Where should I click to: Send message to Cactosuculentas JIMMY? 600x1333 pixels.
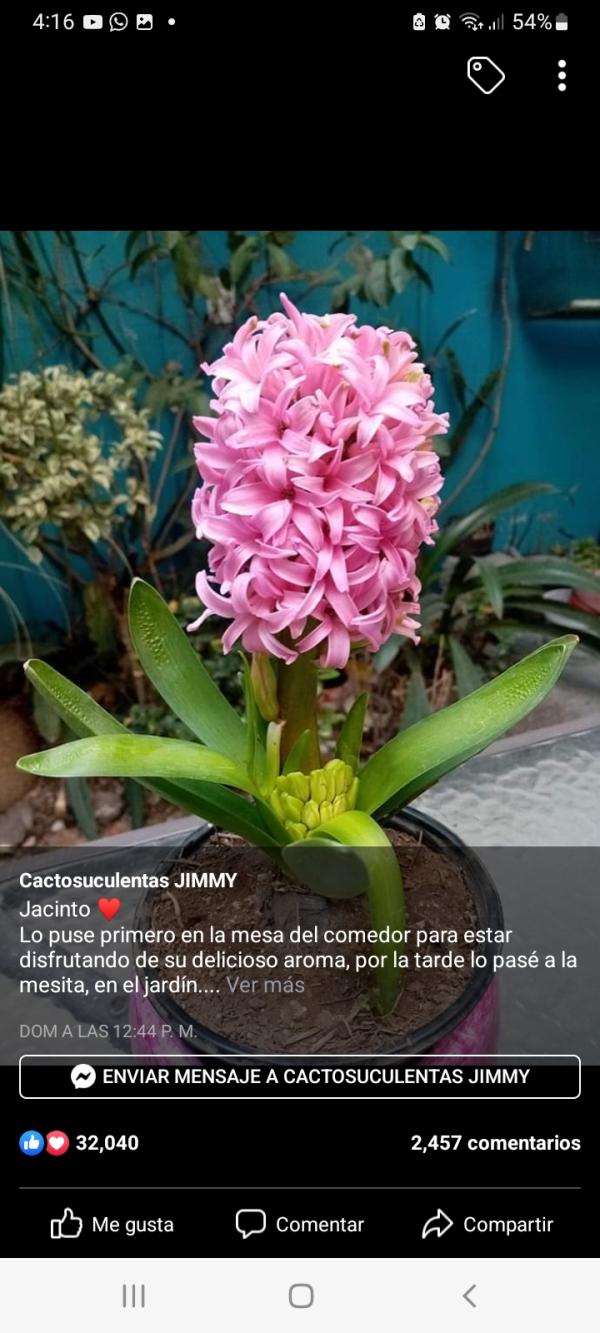pos(300,1077)
